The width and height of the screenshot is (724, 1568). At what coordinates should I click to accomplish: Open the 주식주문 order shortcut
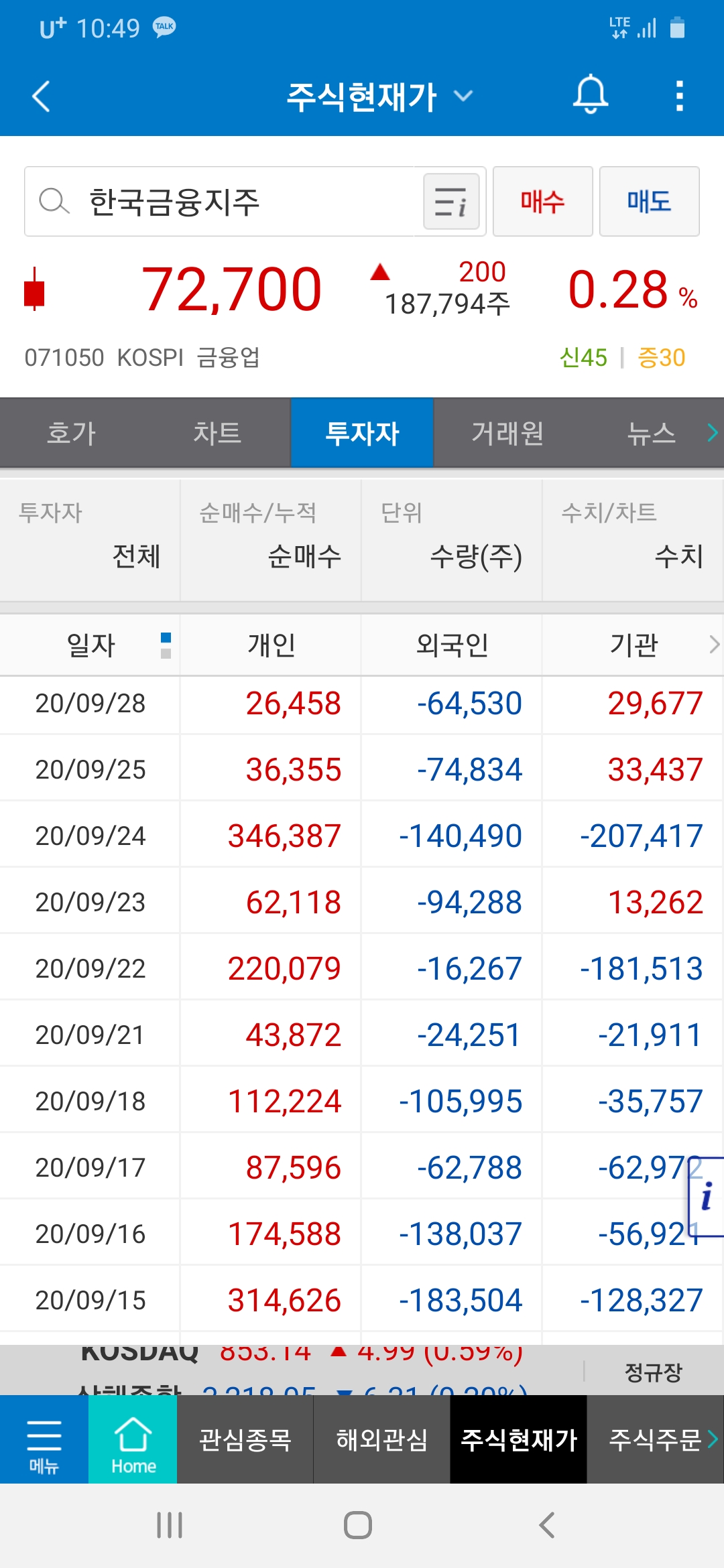pos(655,1439)
